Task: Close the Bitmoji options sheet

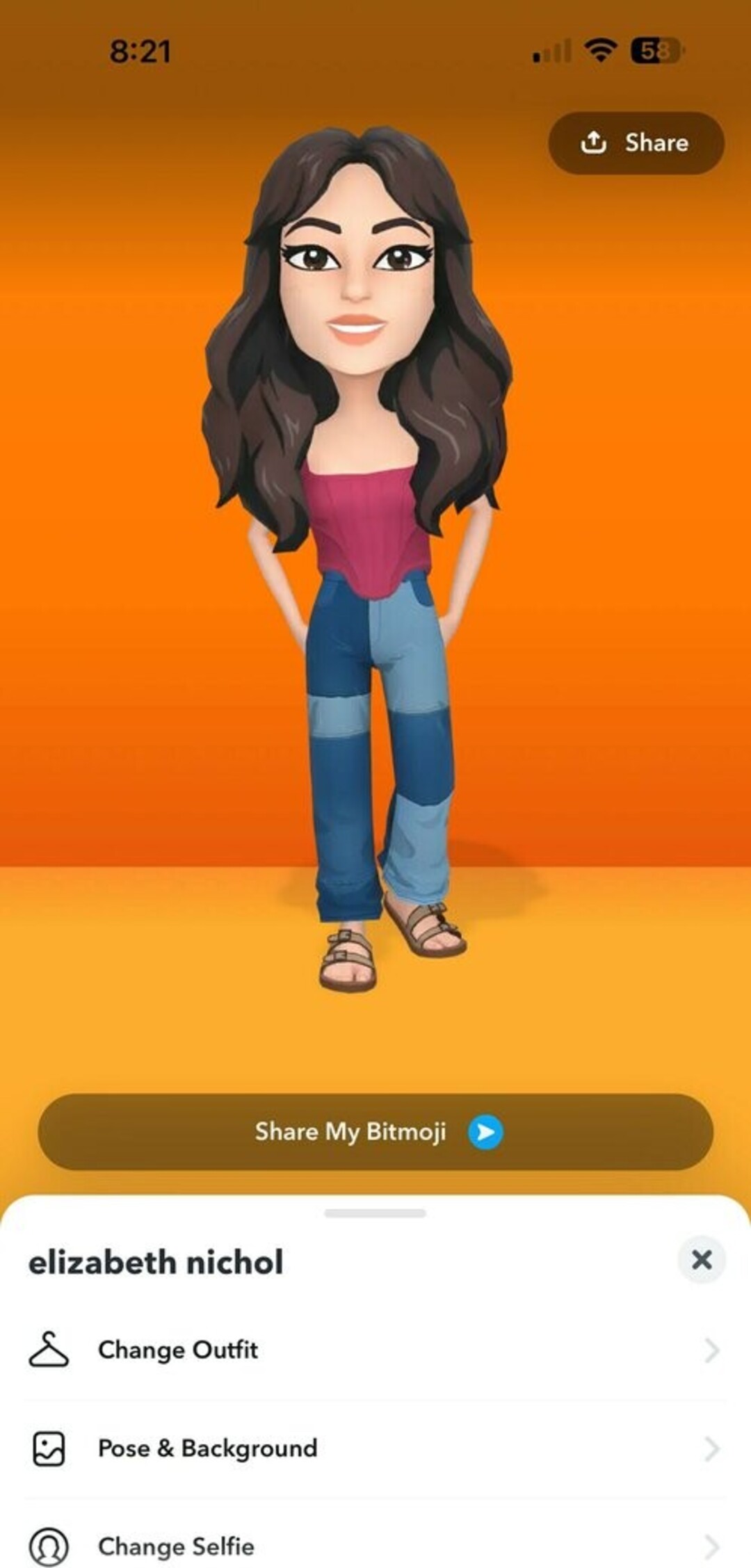Action: pos(701,1259)
